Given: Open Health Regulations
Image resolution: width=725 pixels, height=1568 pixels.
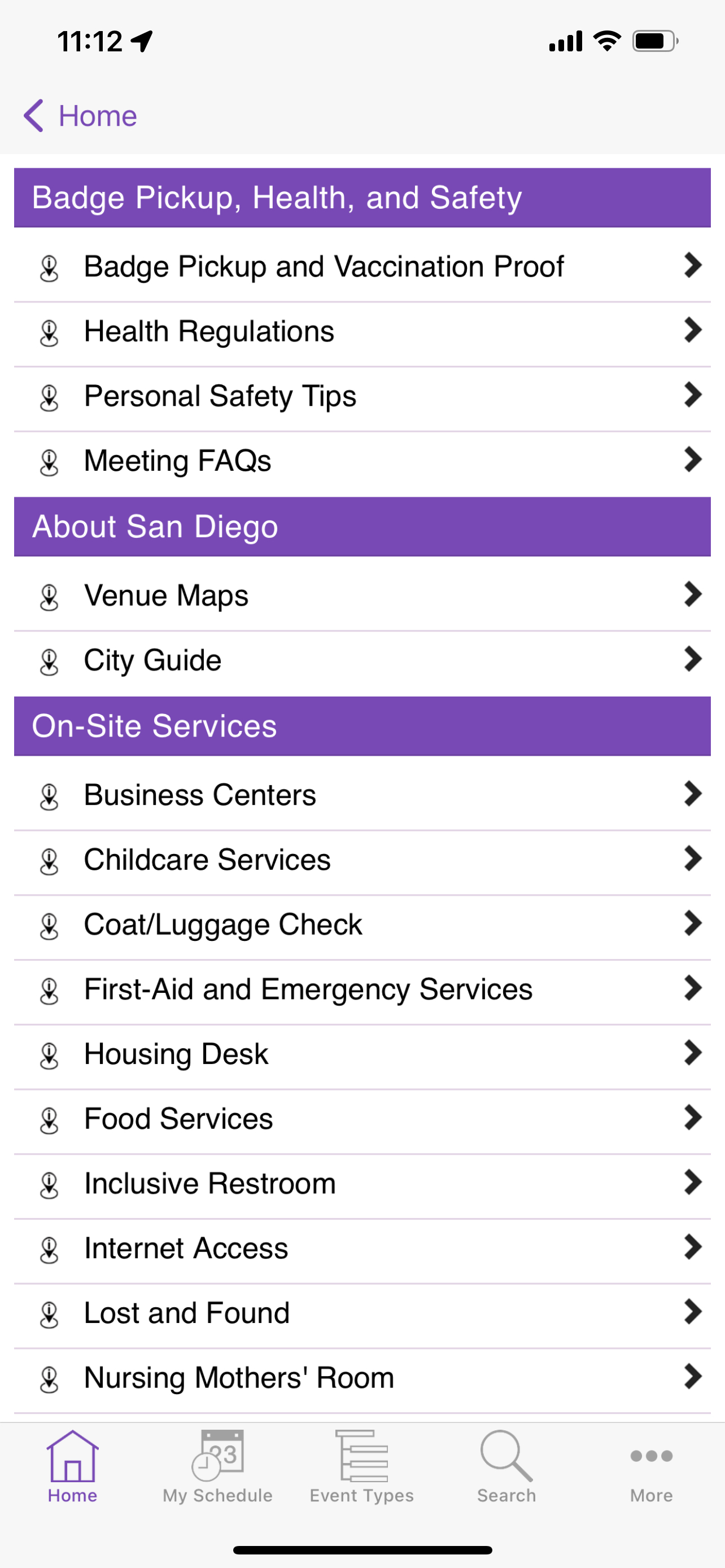Looking at the screenshot, I should 362,331.
